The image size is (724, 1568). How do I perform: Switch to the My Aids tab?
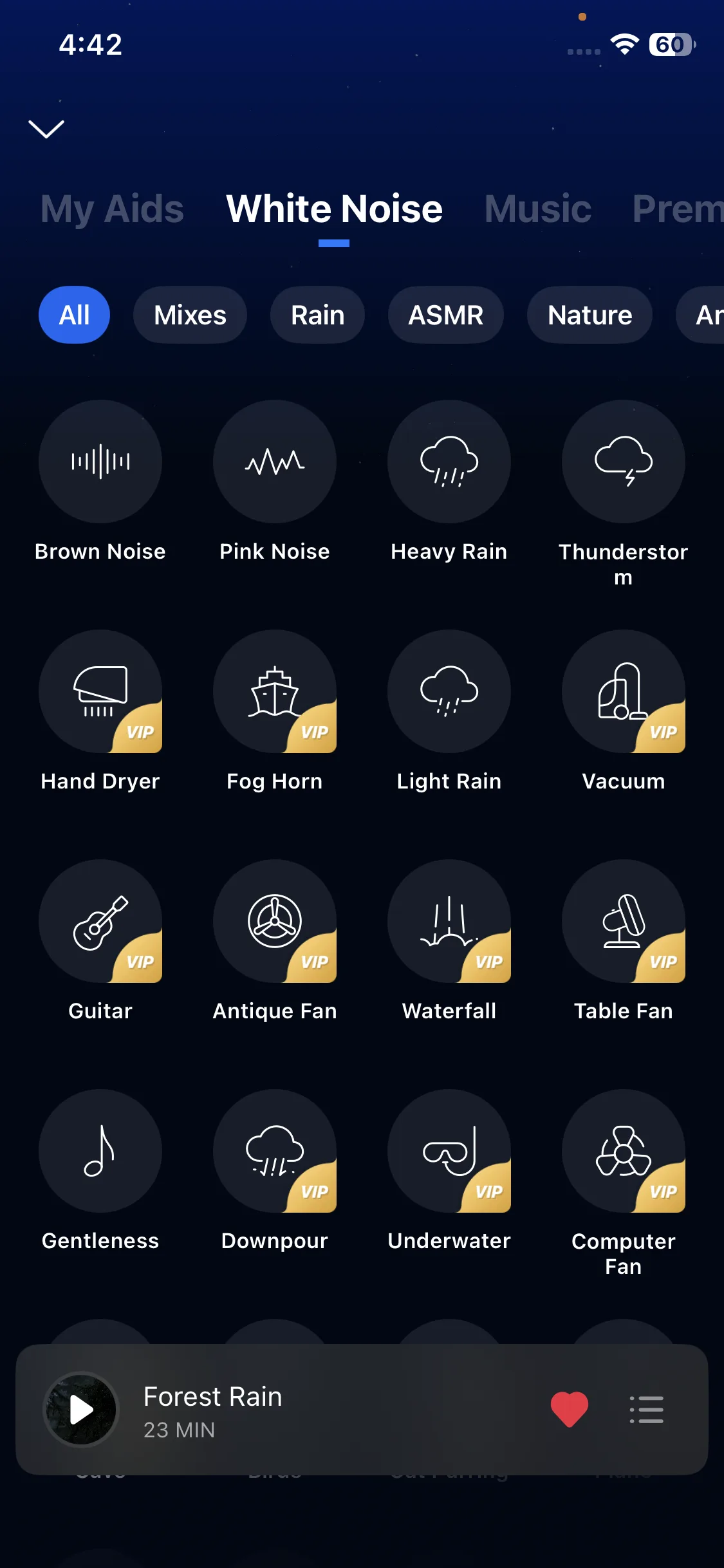pos(112,209)
